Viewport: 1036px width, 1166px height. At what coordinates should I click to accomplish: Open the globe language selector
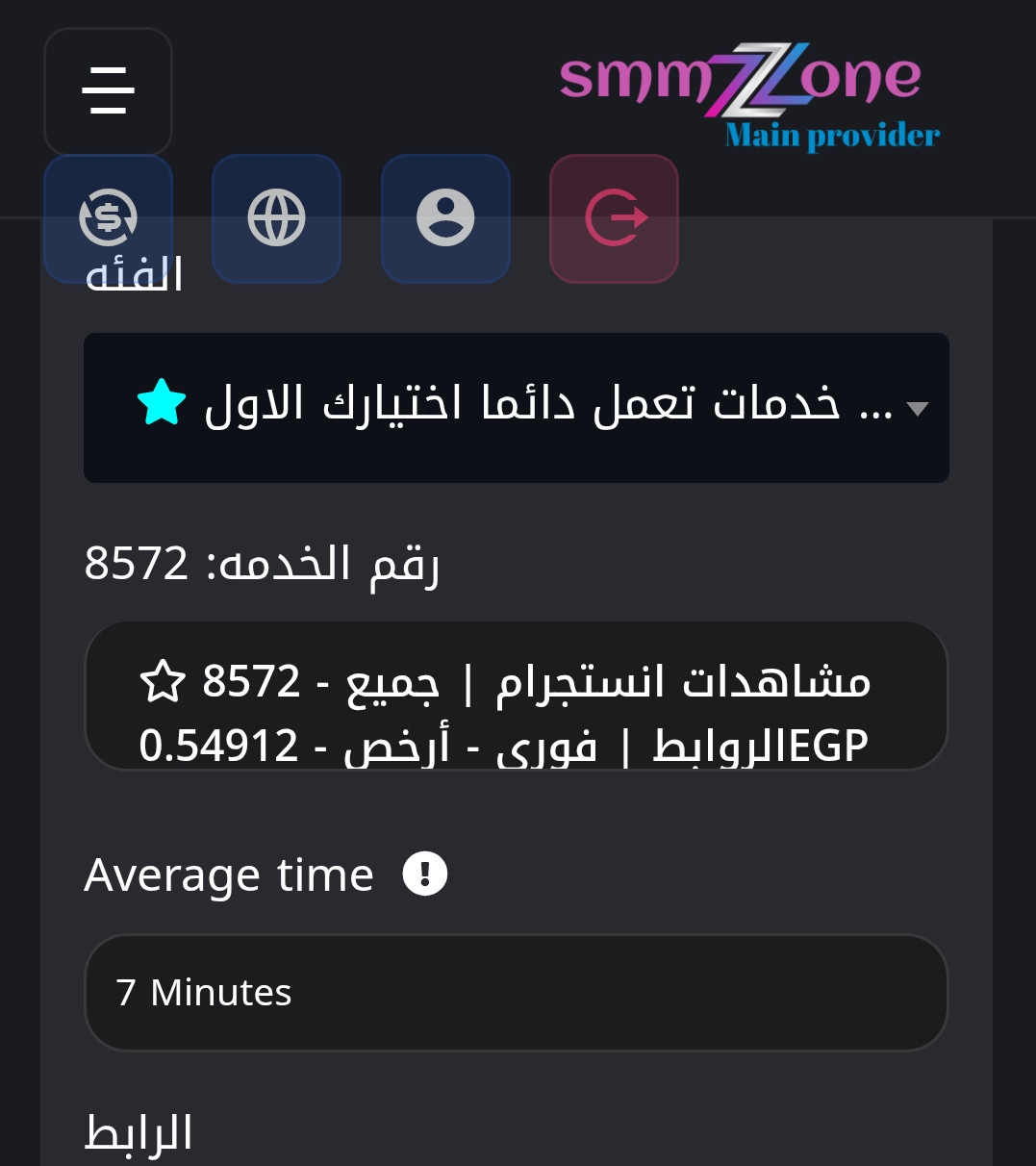click(276, 218)
